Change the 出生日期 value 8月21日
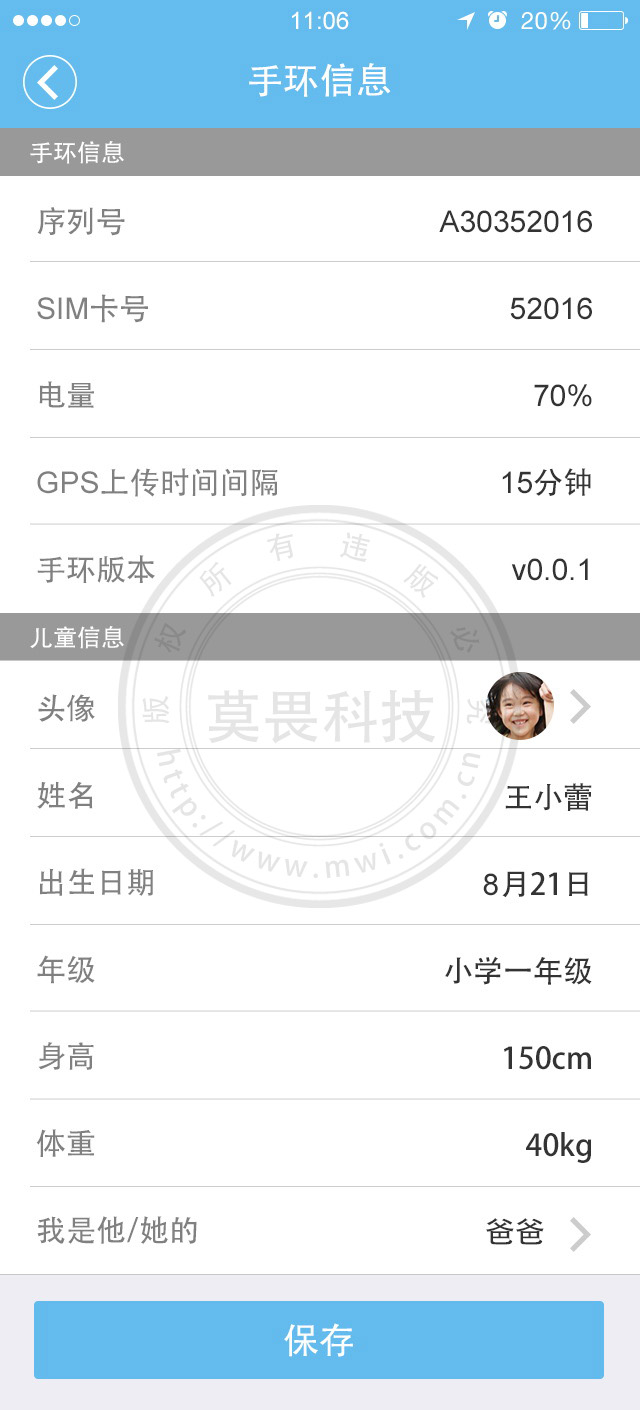 coord(536,884)
